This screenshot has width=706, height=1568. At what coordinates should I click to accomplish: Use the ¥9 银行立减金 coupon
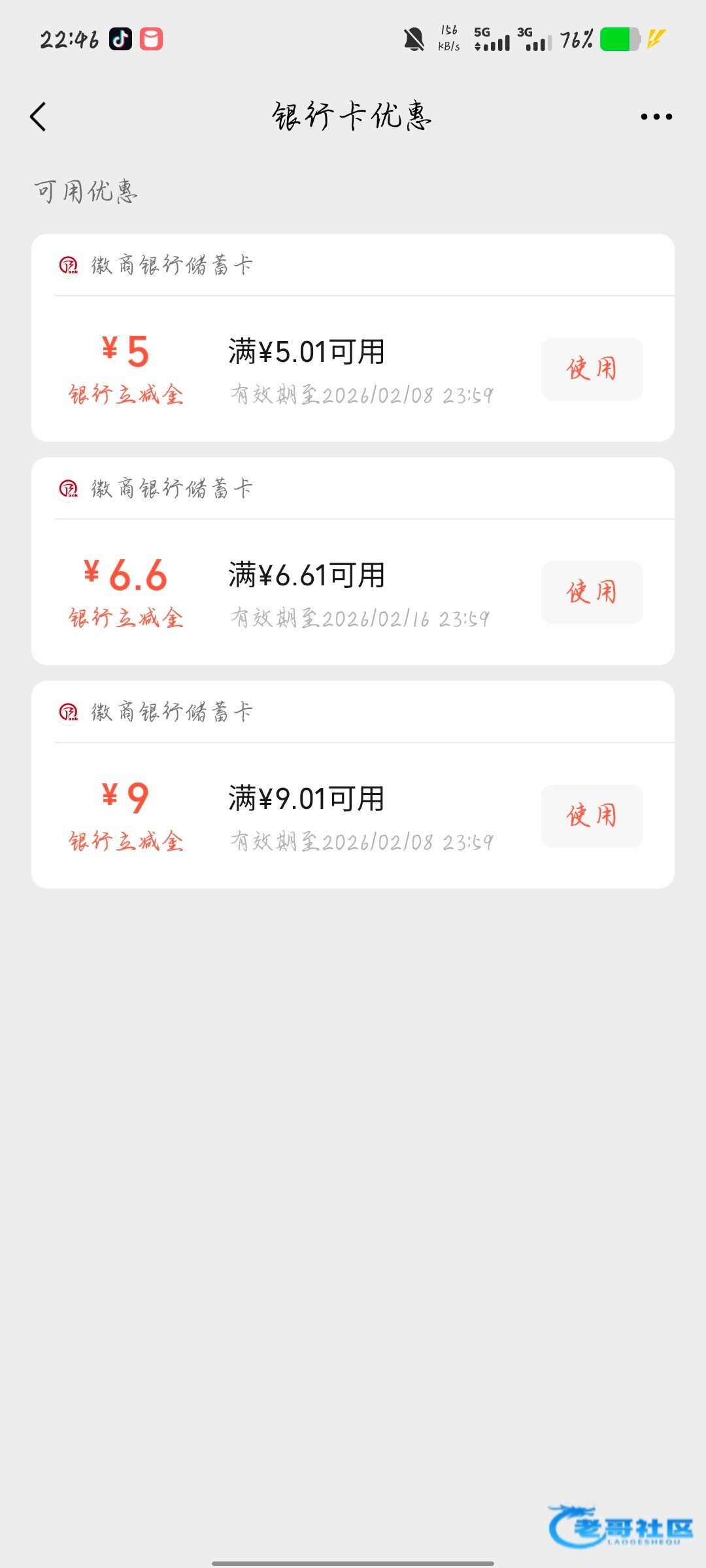(x=592, y=816)
